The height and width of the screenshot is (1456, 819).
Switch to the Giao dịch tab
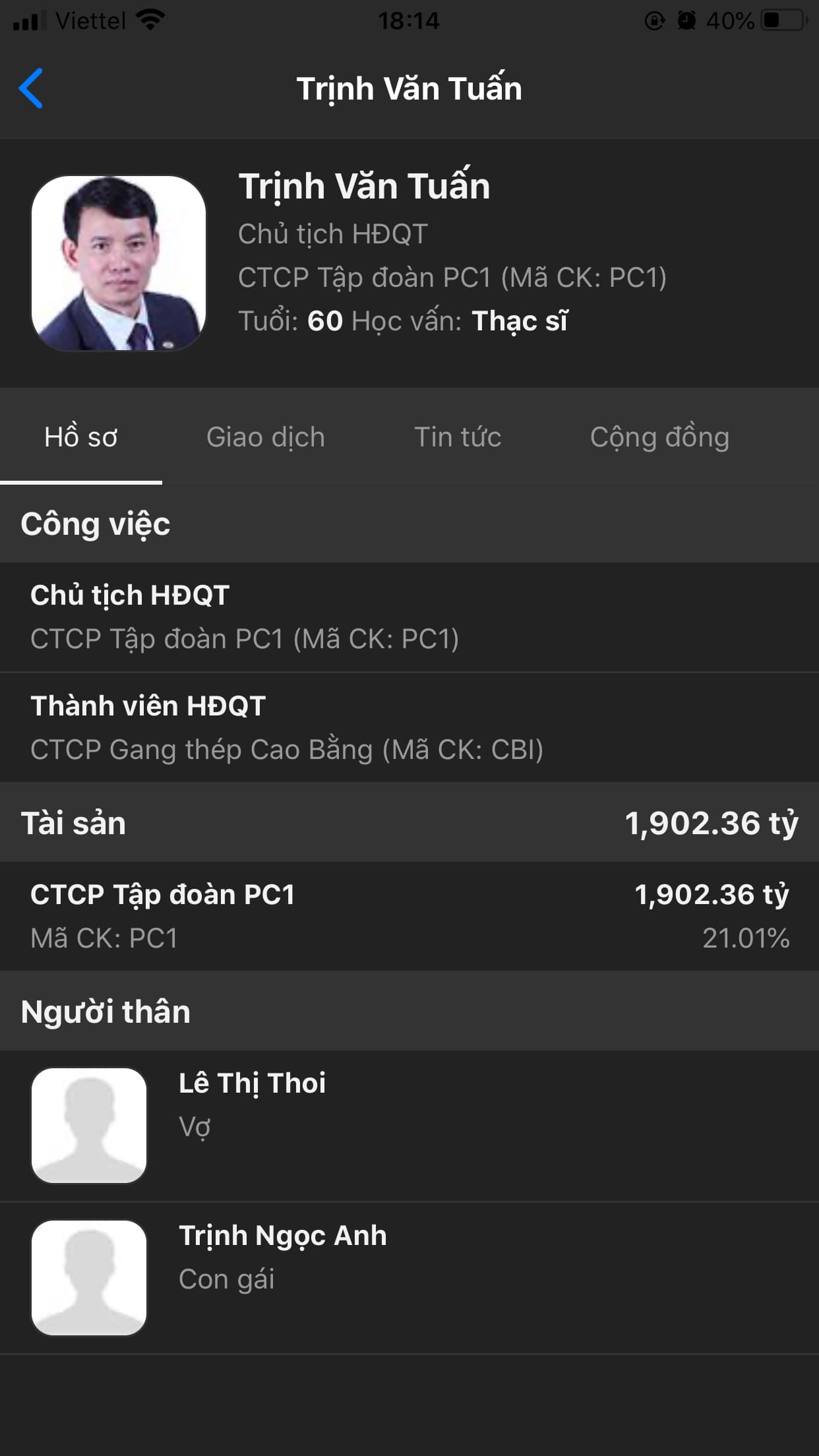[265, 437]
